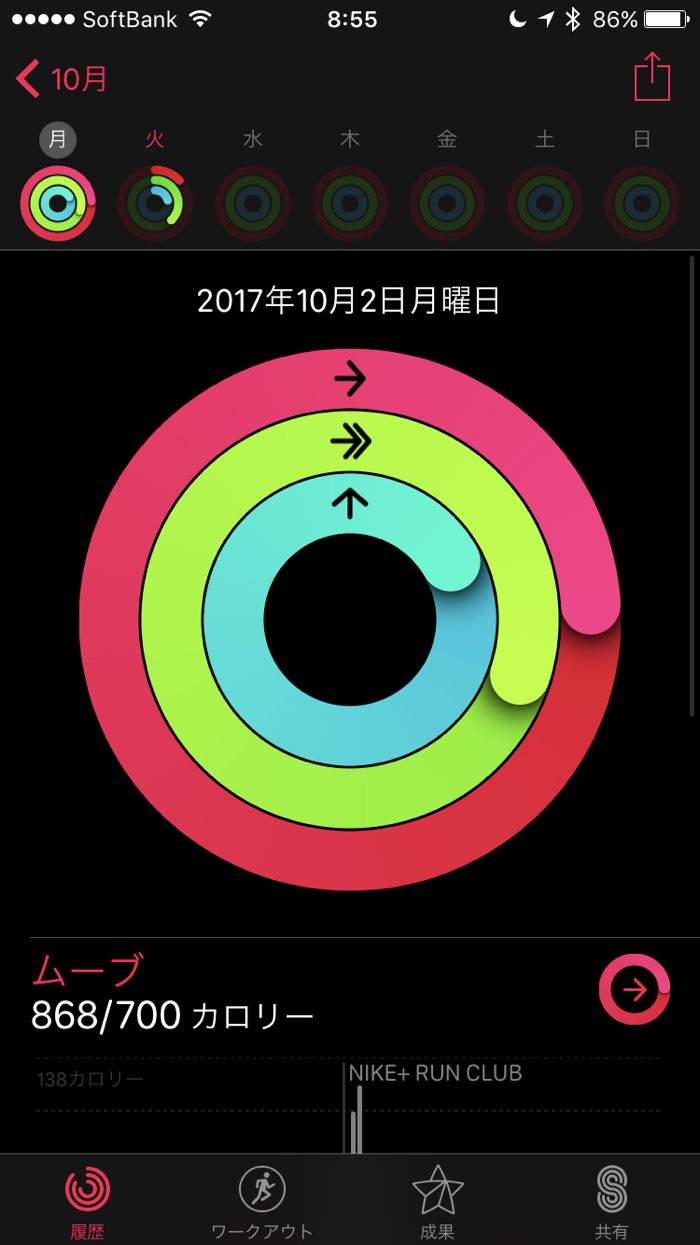
Task: Select Friday (金) activity rings
Action: coord(447,203)
